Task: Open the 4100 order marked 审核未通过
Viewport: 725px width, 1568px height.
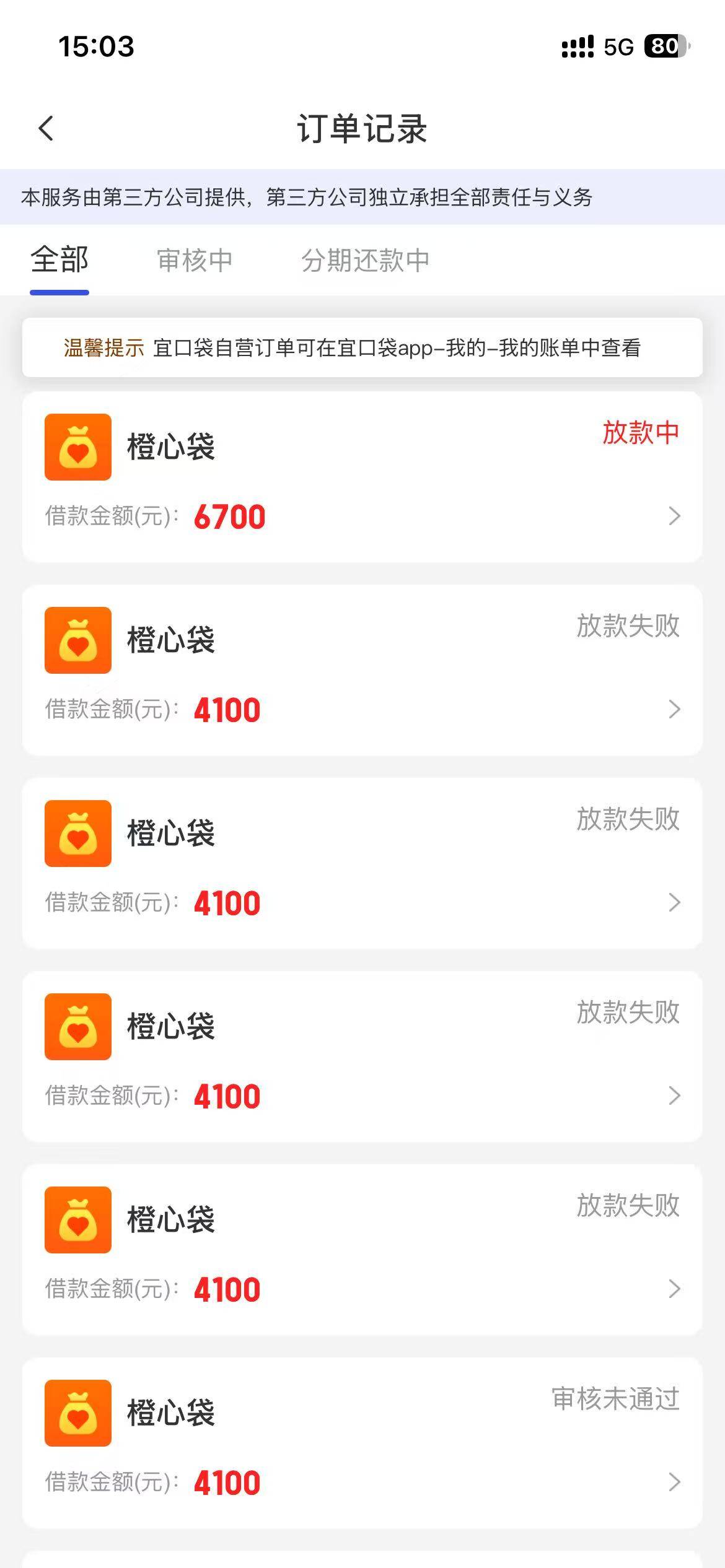Action: 362,1443
